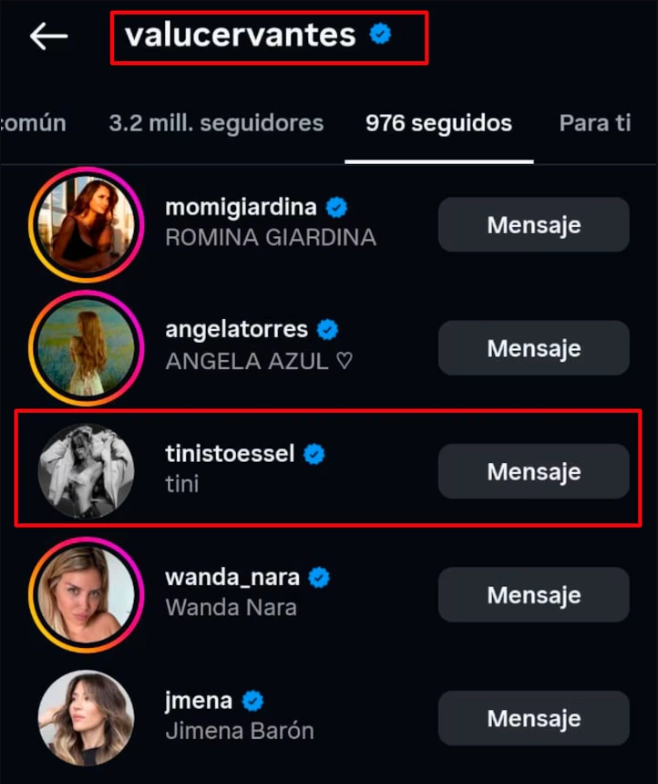658x784 pixels.
Task: Select the 976 seguidos tab
Action: click(438, 123)
